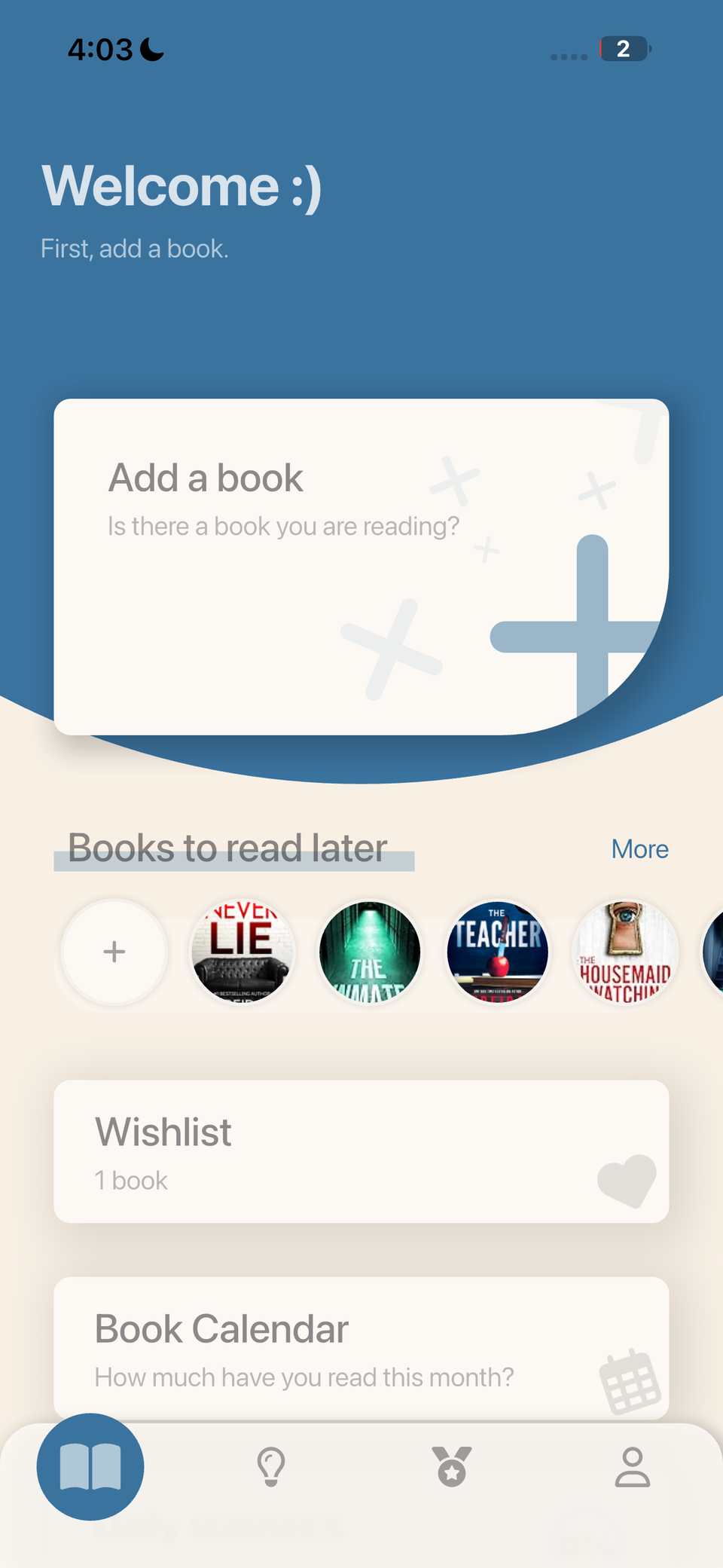This screenshot has width=723, height=1568.
Task: Tap the plus circle in Books to read later
Action: tap(113, 952)
